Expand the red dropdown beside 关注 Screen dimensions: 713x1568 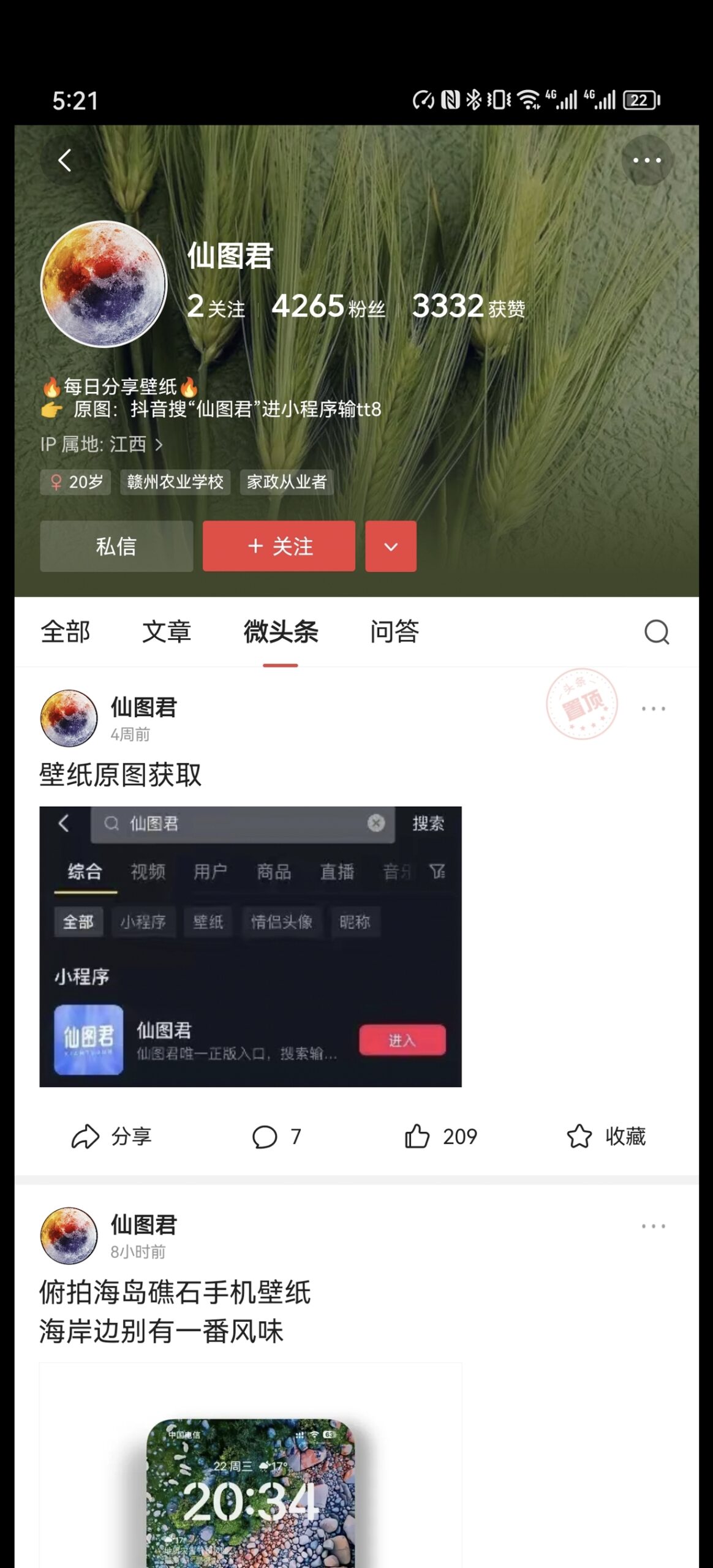click(x=391, y=546)
